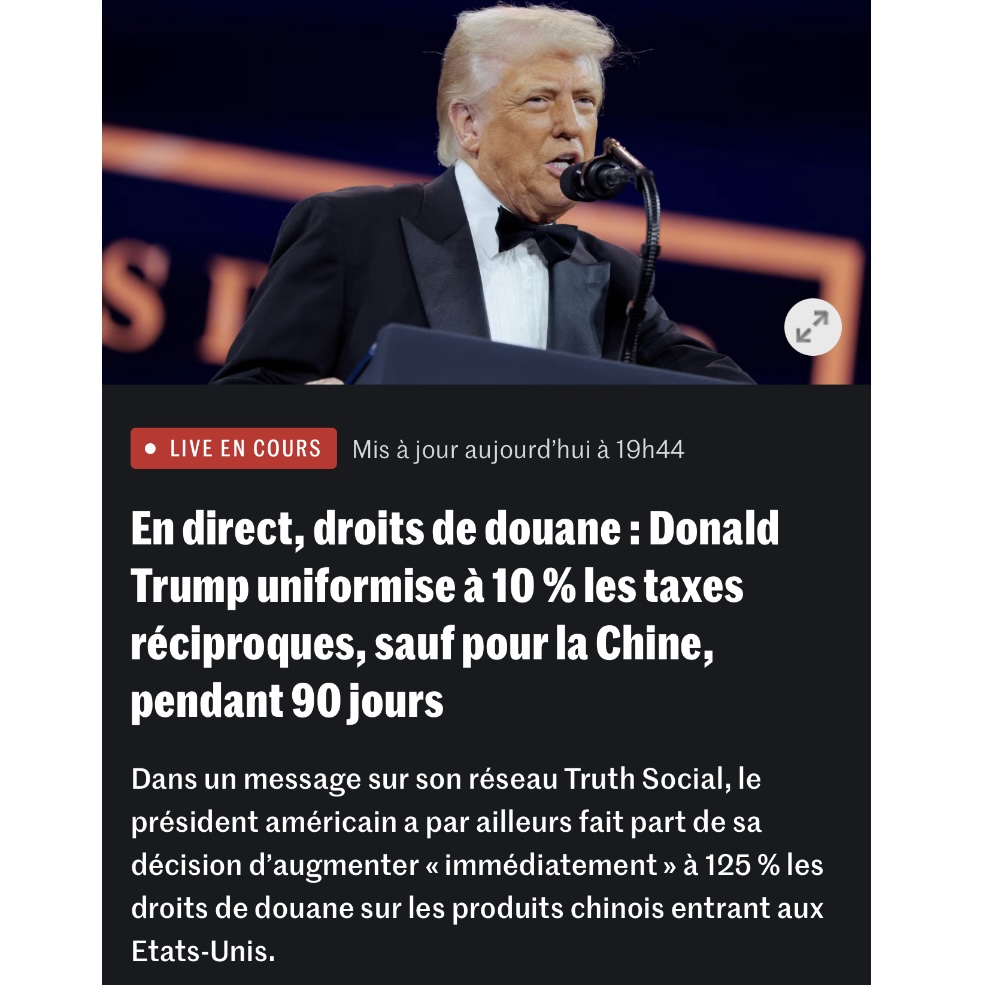This screenshot has height=985, width=985.
Task: Expand the article photo to fullscreen
Action: pos(812,328)
